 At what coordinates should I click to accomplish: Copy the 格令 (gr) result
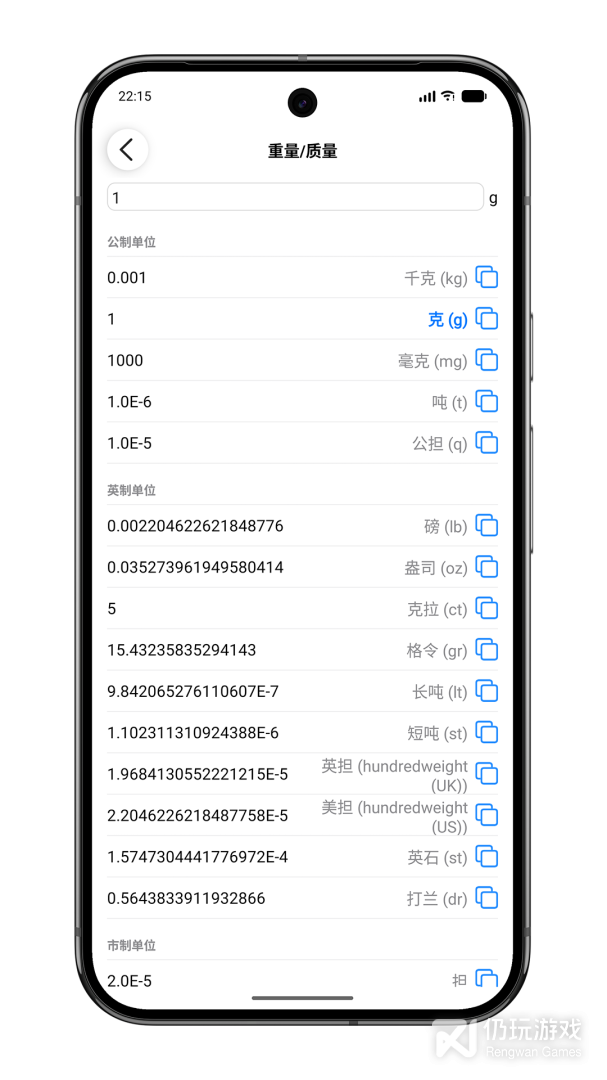pos(487,650)
